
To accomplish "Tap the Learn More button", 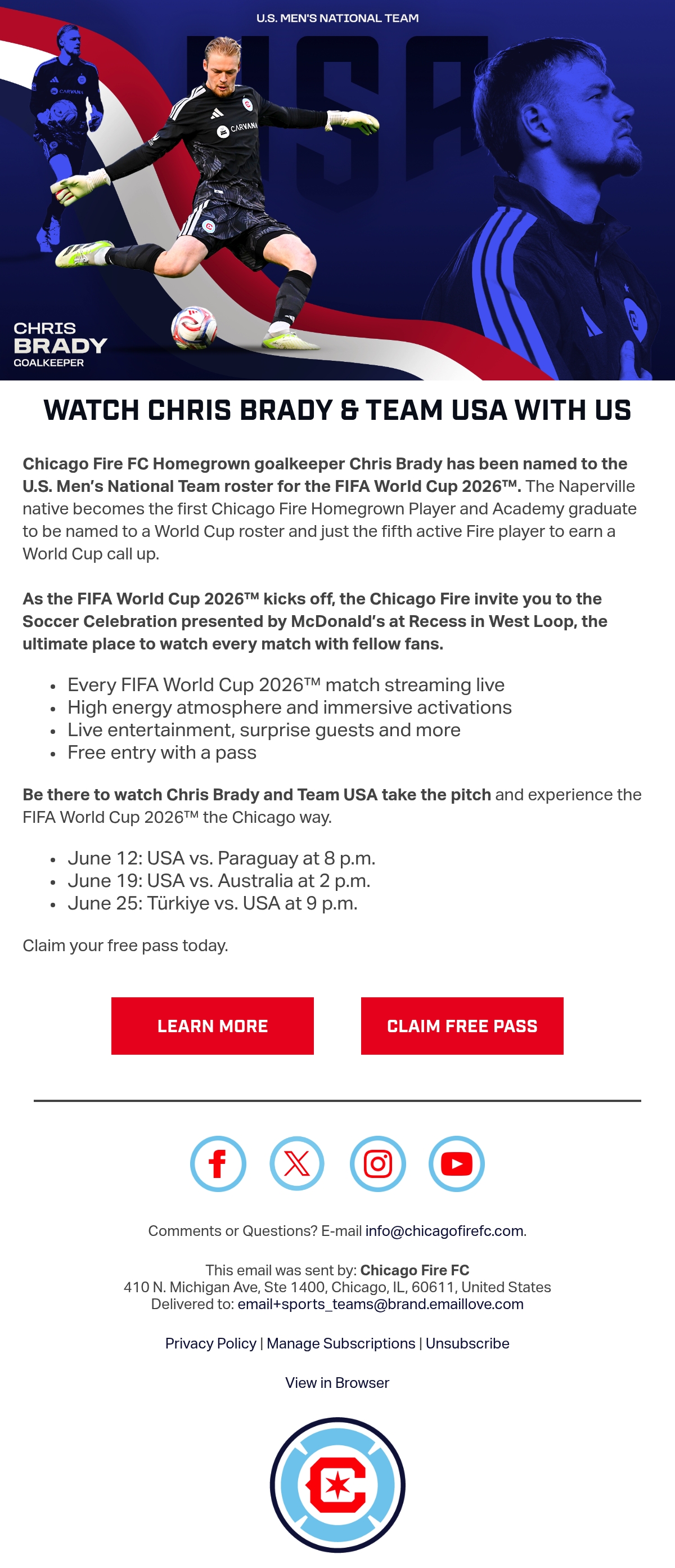I will 212,1025.
